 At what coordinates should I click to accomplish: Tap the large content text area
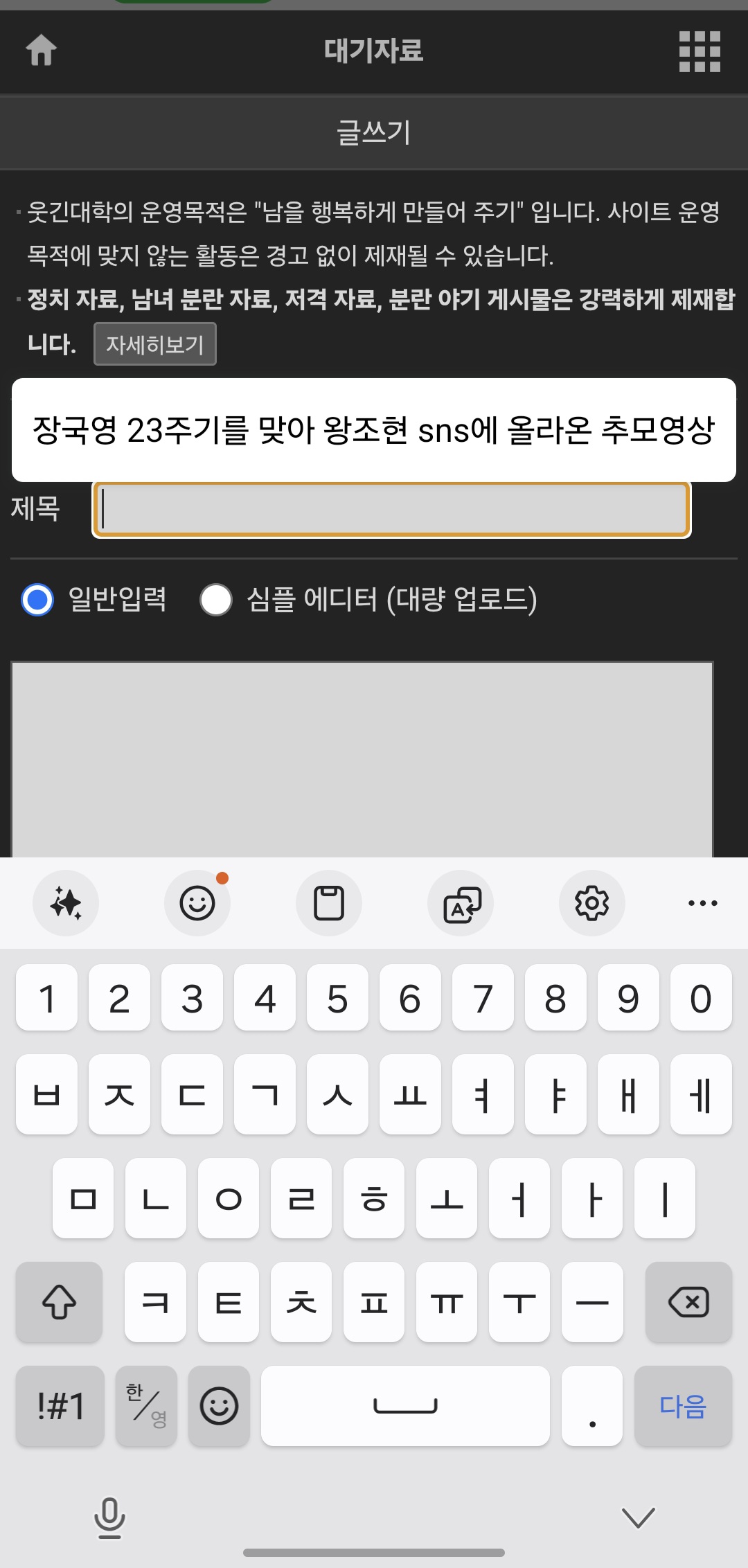click(362, 760)
